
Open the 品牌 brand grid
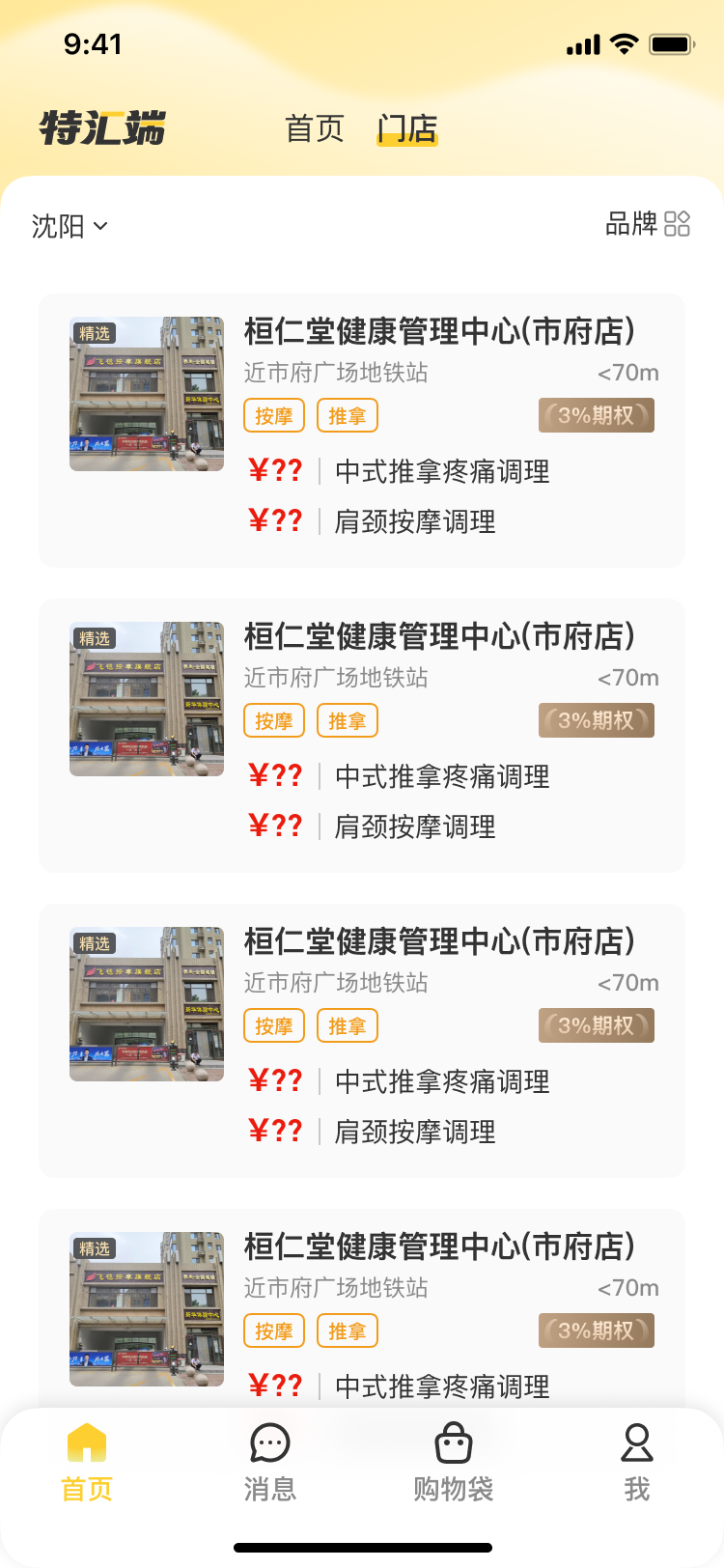click(647, 224)
